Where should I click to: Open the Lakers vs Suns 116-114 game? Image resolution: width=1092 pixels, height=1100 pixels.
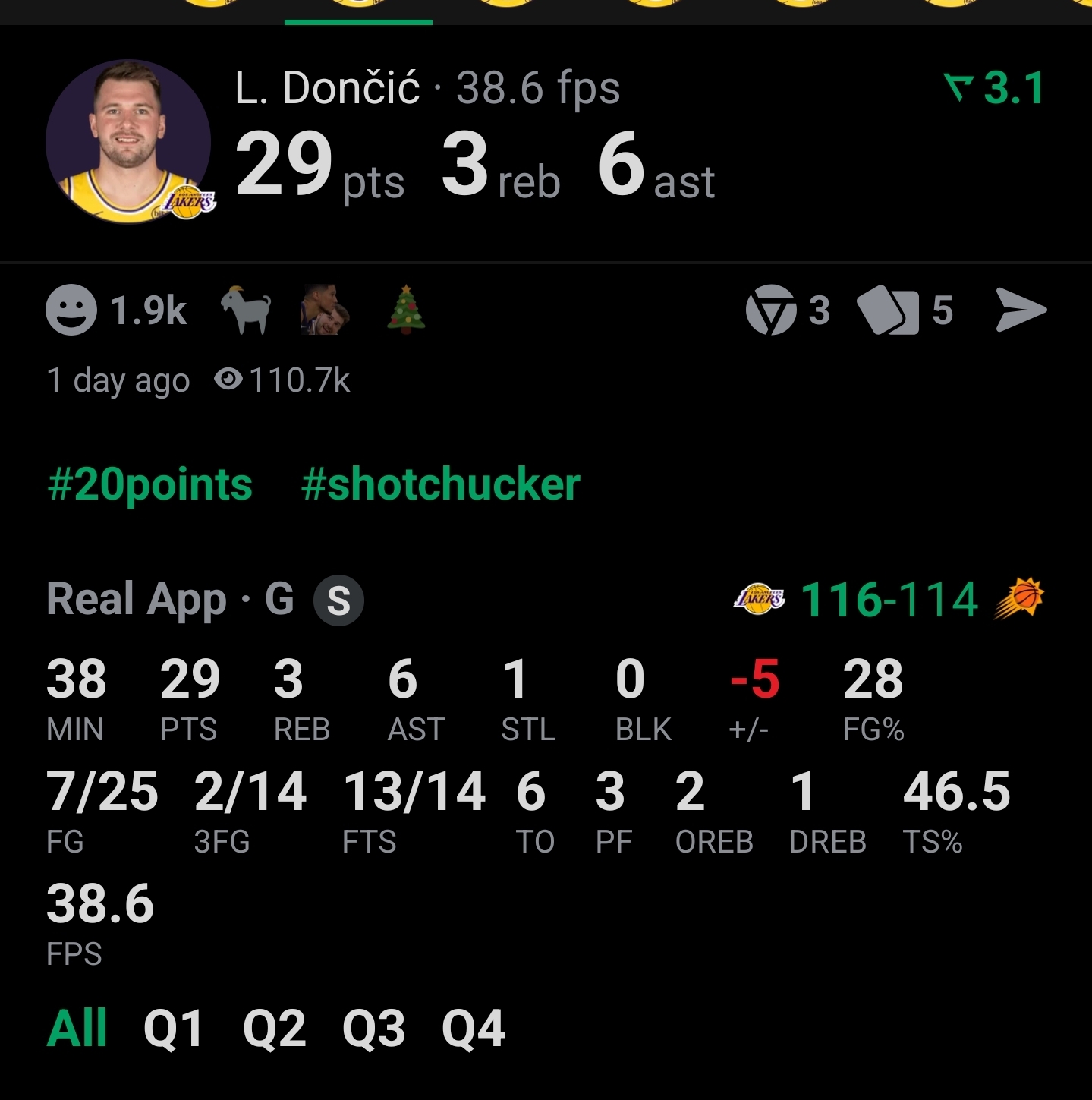[x=889, y=600]
